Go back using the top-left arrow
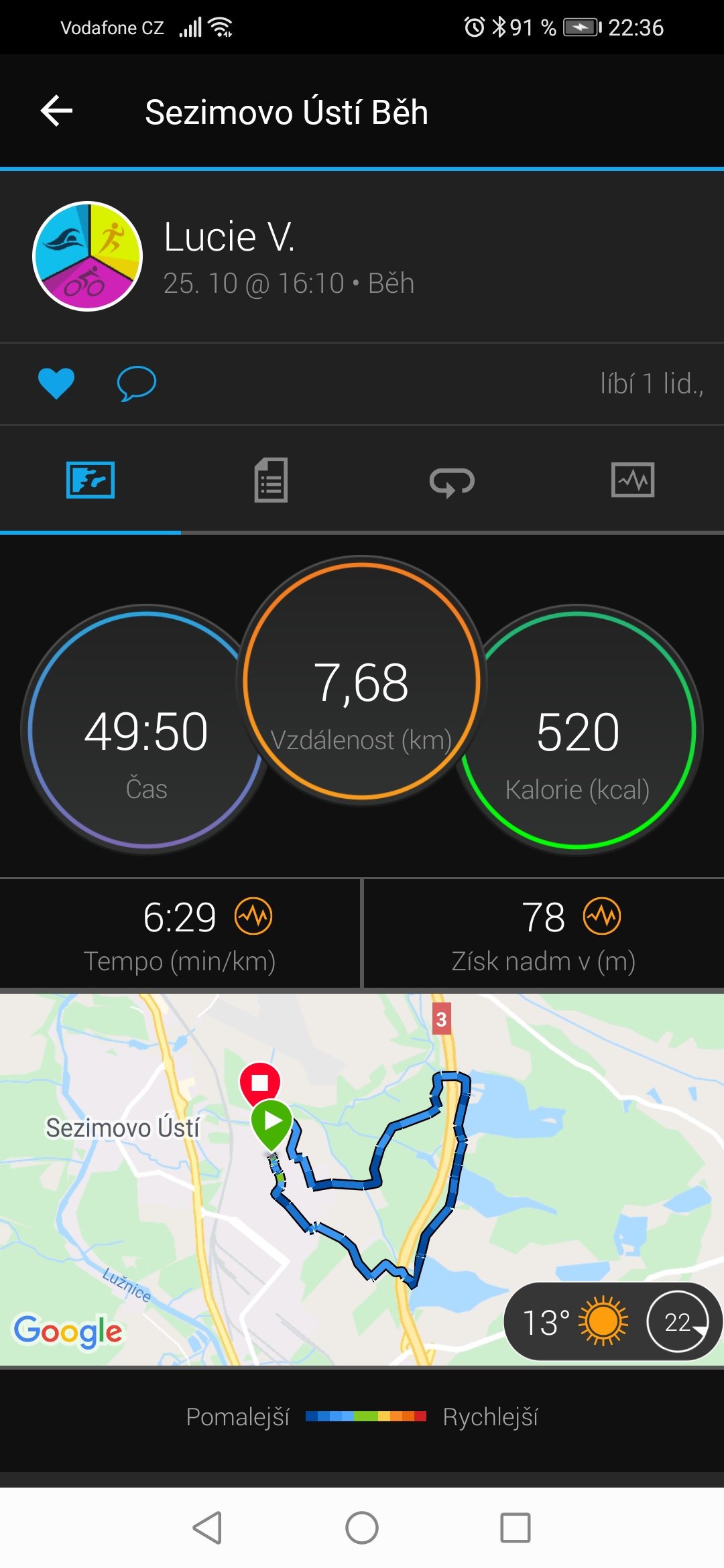Viewport: 724px width, 1568px height. tap(56, 111)
